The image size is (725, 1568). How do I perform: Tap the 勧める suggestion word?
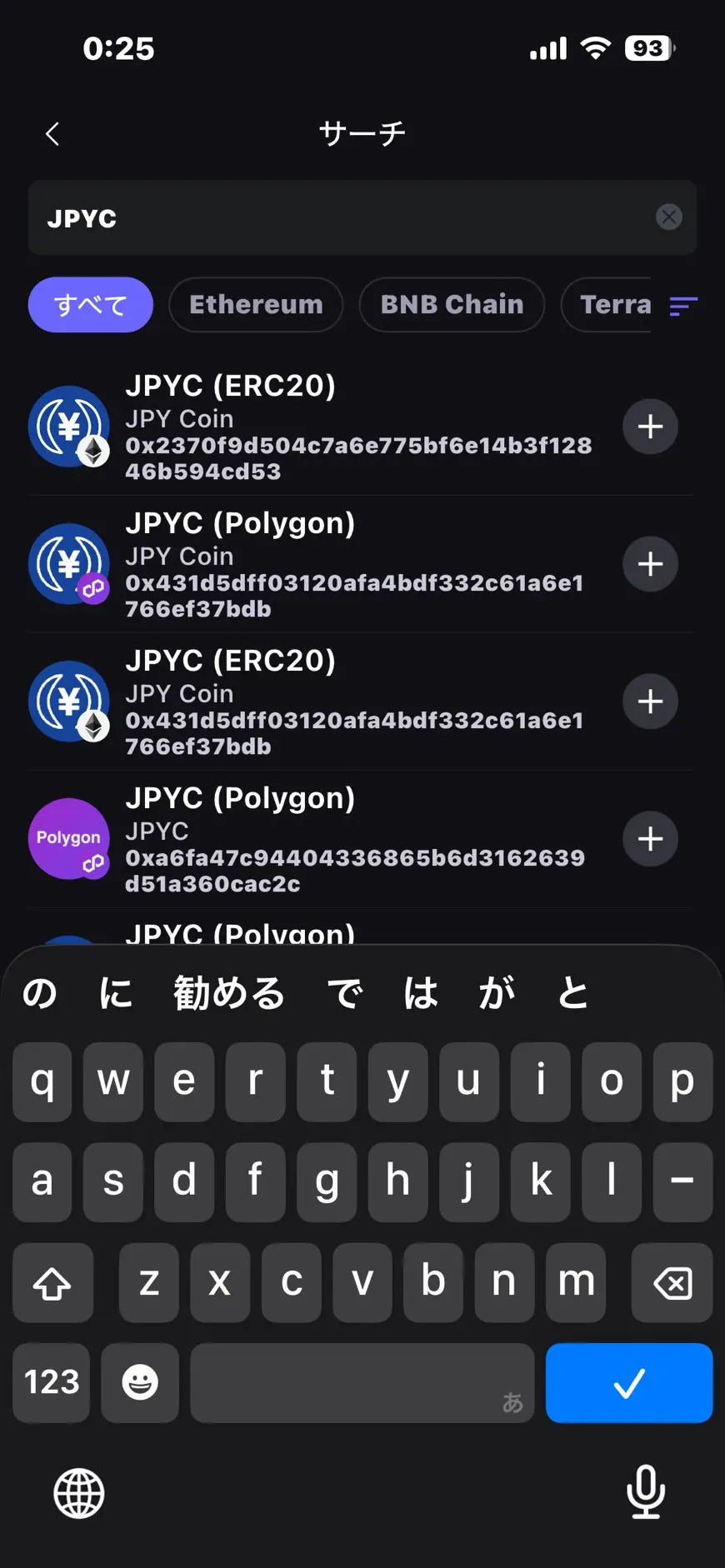pyautogui.click(x=231, y=992)
